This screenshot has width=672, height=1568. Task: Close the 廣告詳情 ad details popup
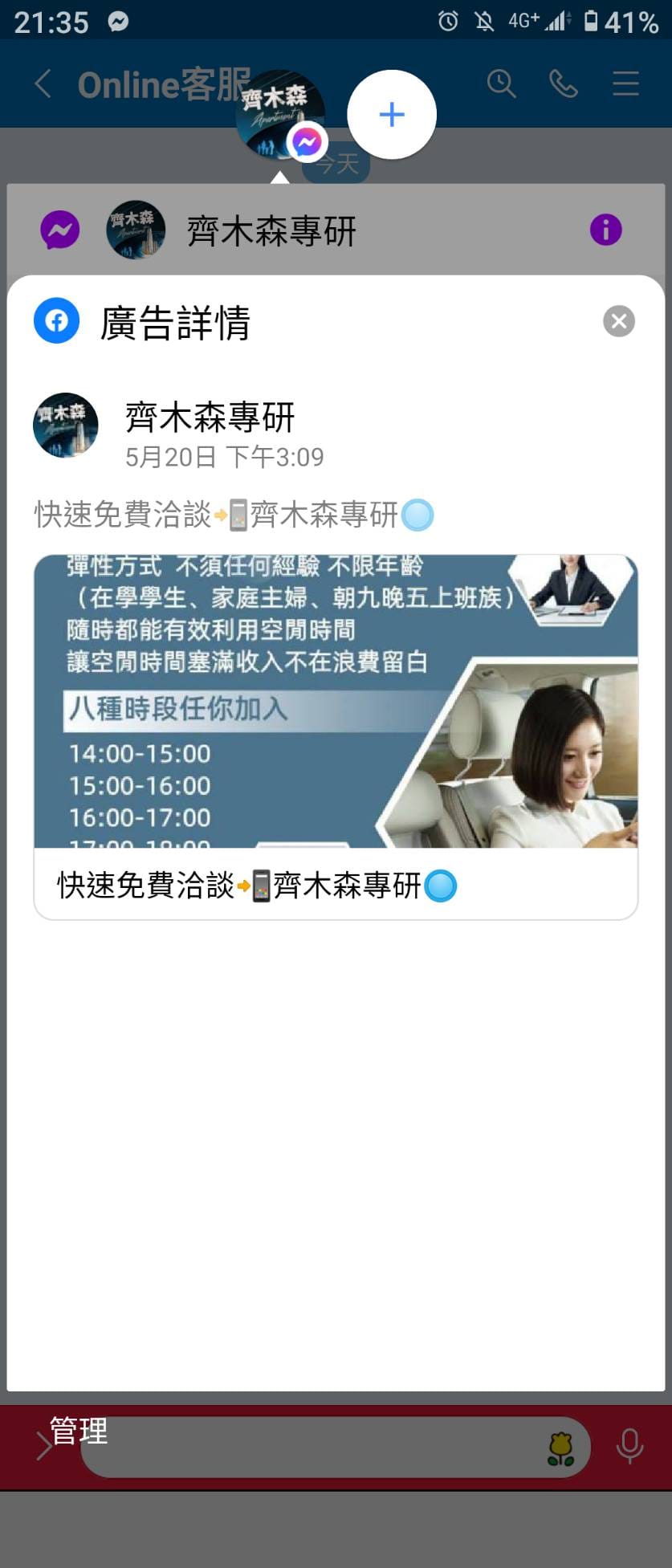click(x=618, y=321)
